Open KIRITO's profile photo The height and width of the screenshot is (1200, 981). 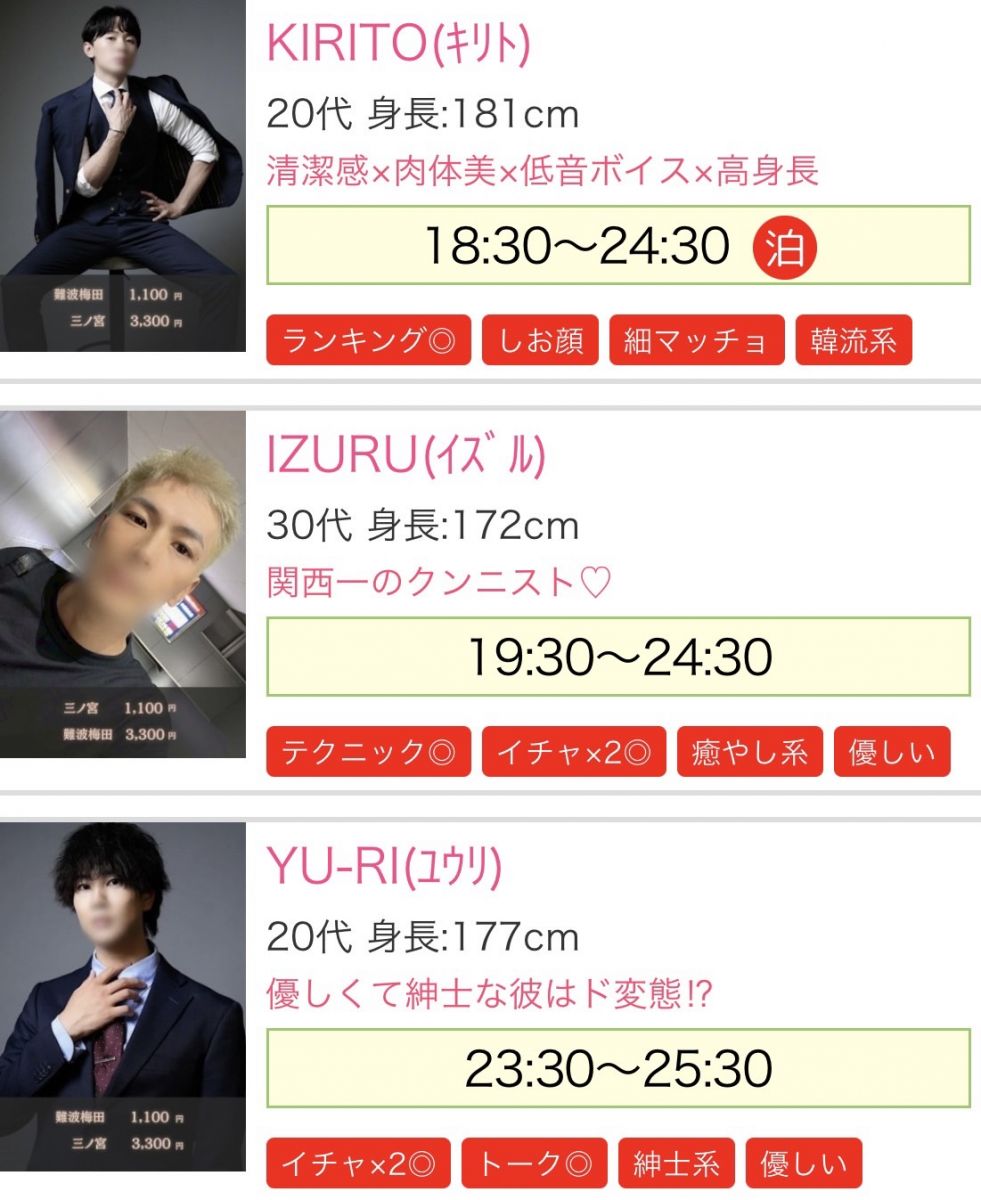pyautogui.click(x=122, y=175)
